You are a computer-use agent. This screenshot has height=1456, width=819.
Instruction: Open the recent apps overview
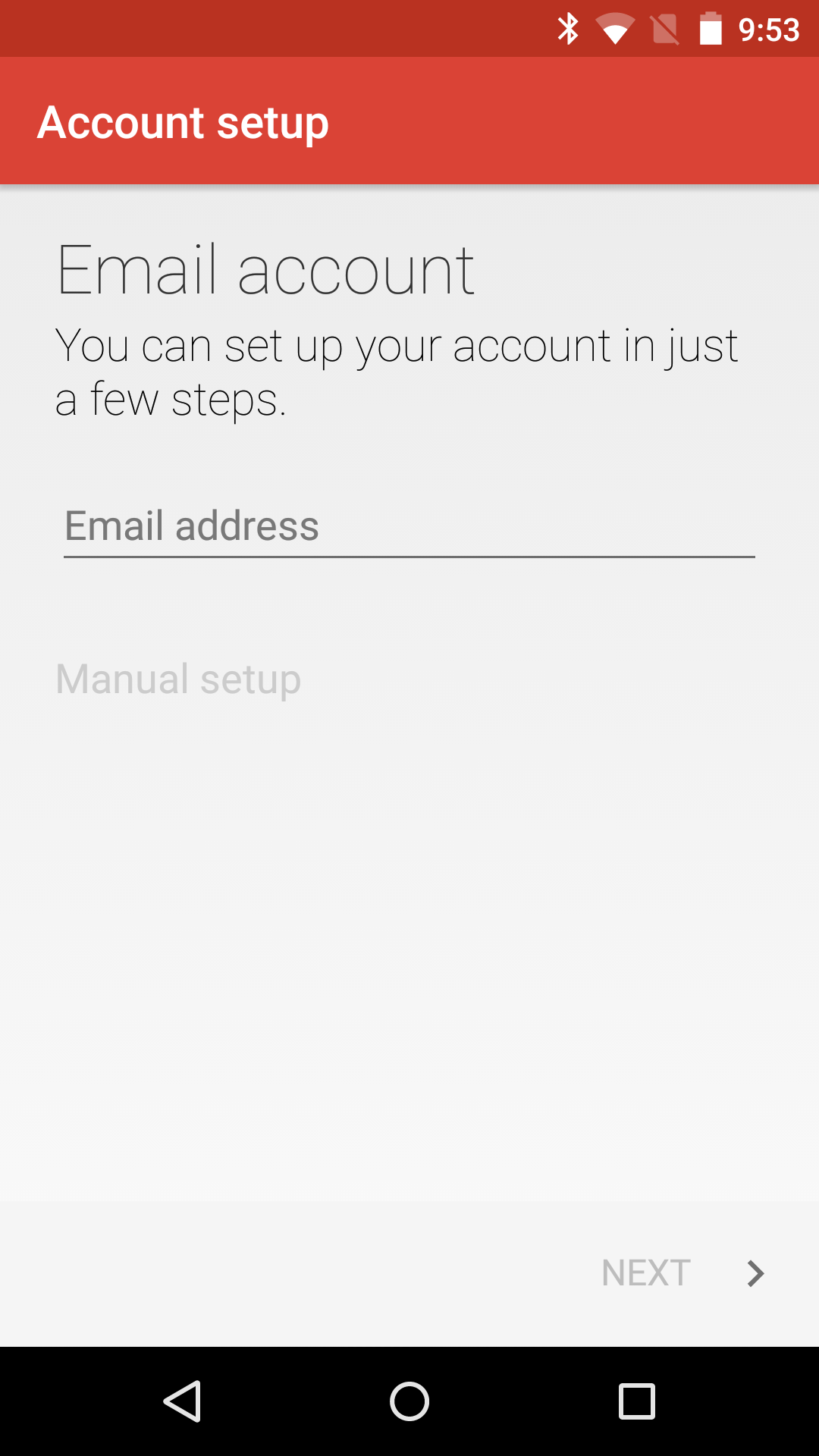point(637,1401)
